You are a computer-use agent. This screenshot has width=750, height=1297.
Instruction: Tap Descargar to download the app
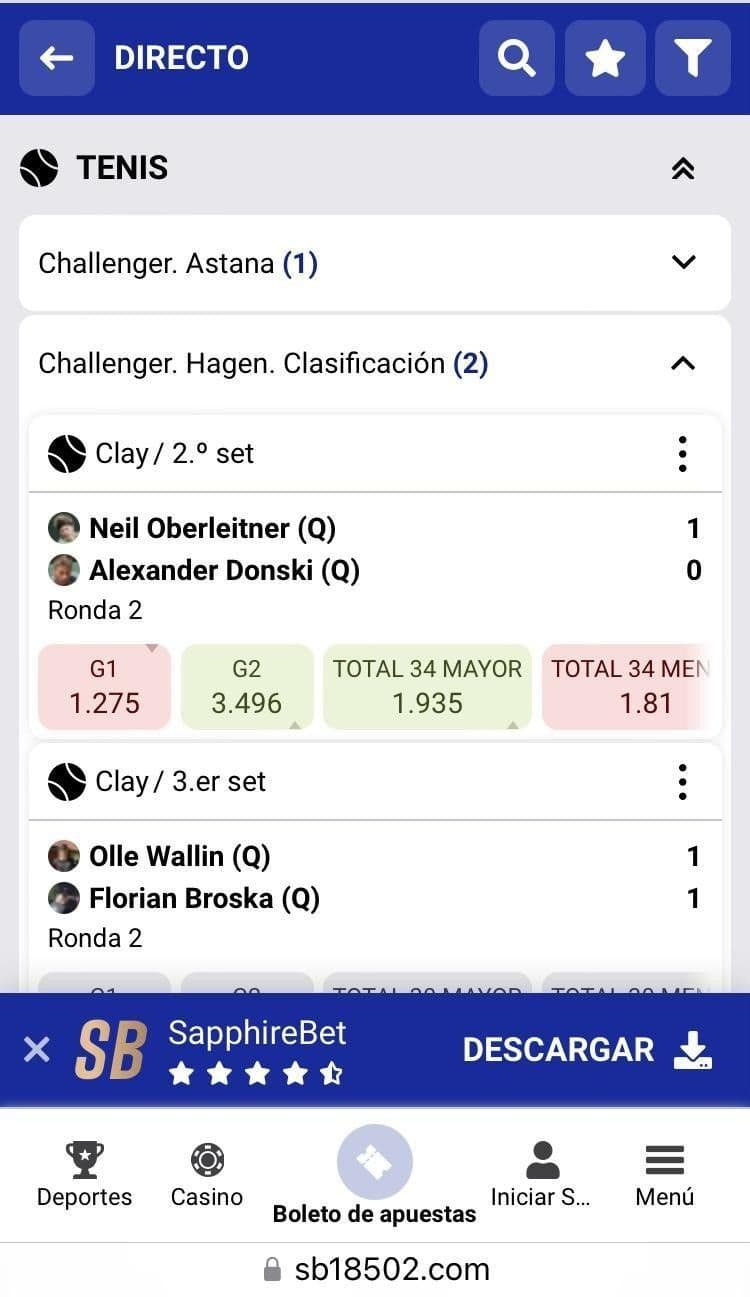coord(587,1050)
